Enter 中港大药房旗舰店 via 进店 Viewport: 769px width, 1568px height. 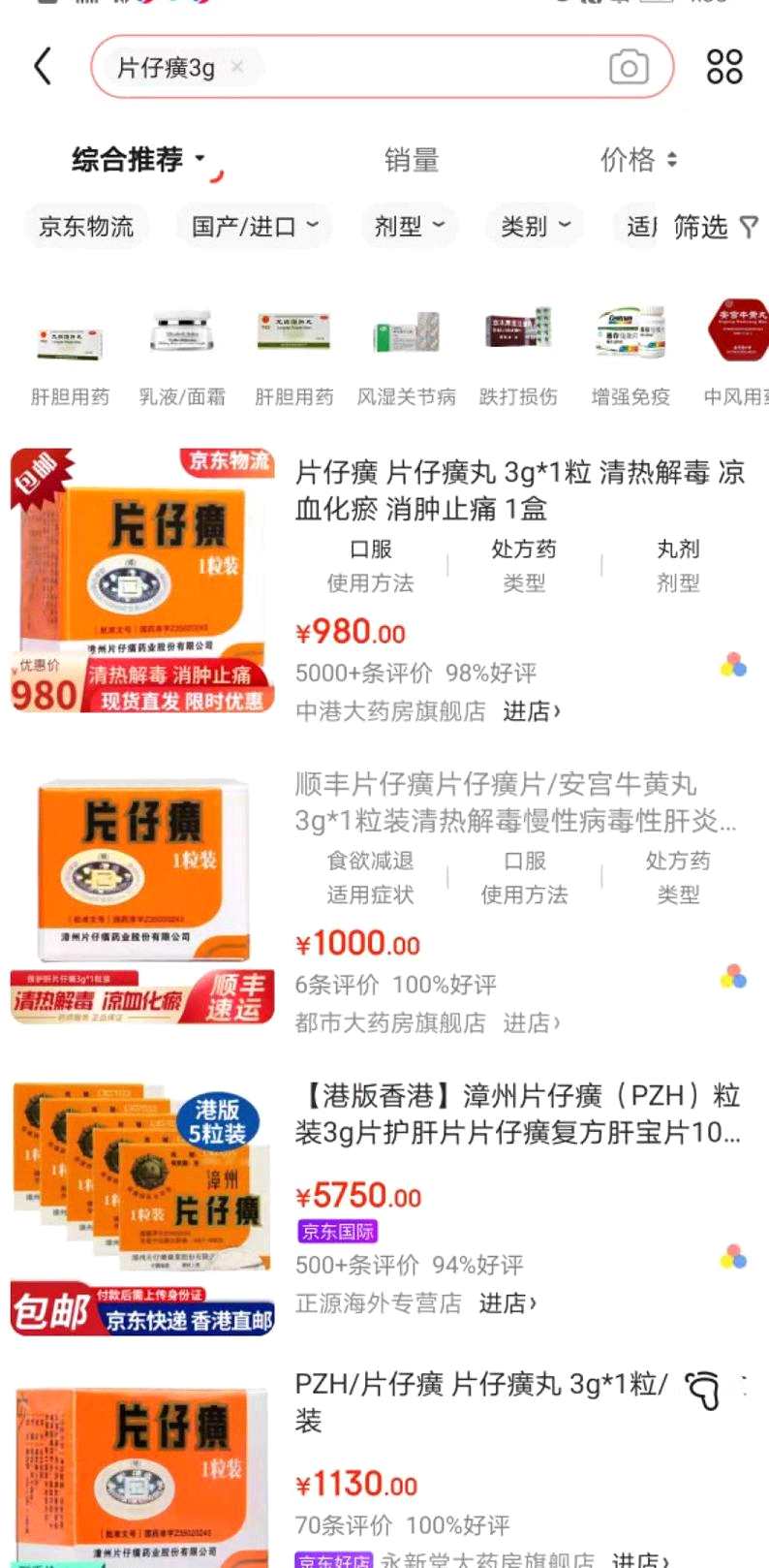point(531,711)
